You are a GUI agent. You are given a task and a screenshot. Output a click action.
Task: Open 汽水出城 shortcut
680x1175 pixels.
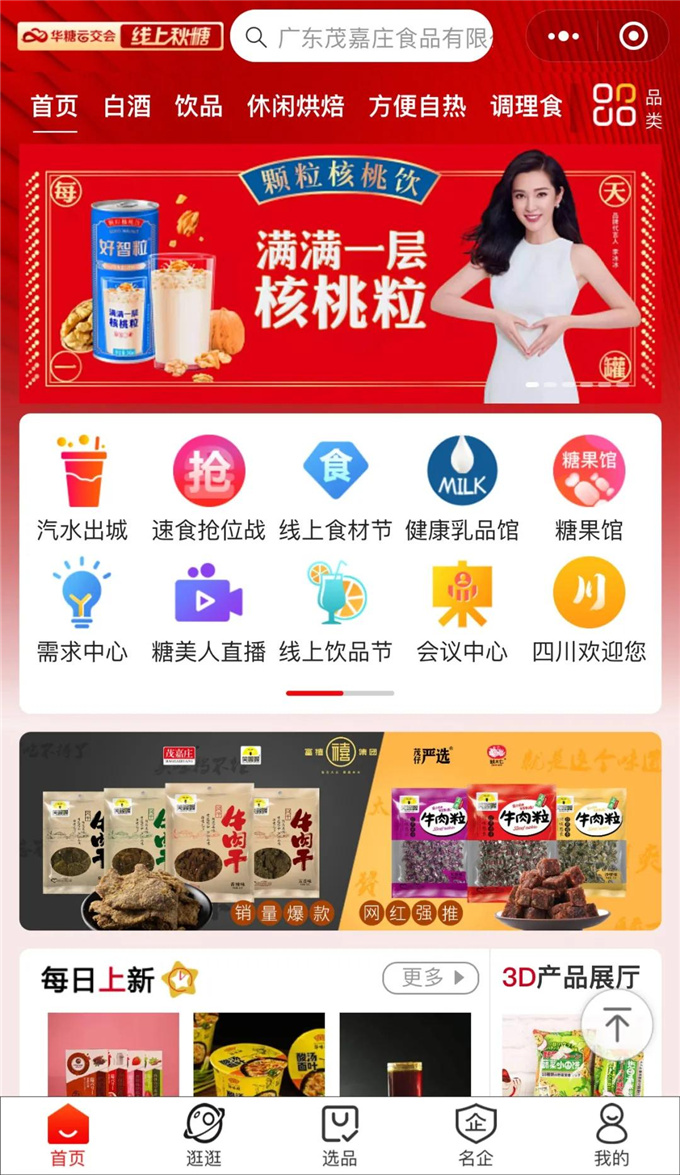point(82,488)
